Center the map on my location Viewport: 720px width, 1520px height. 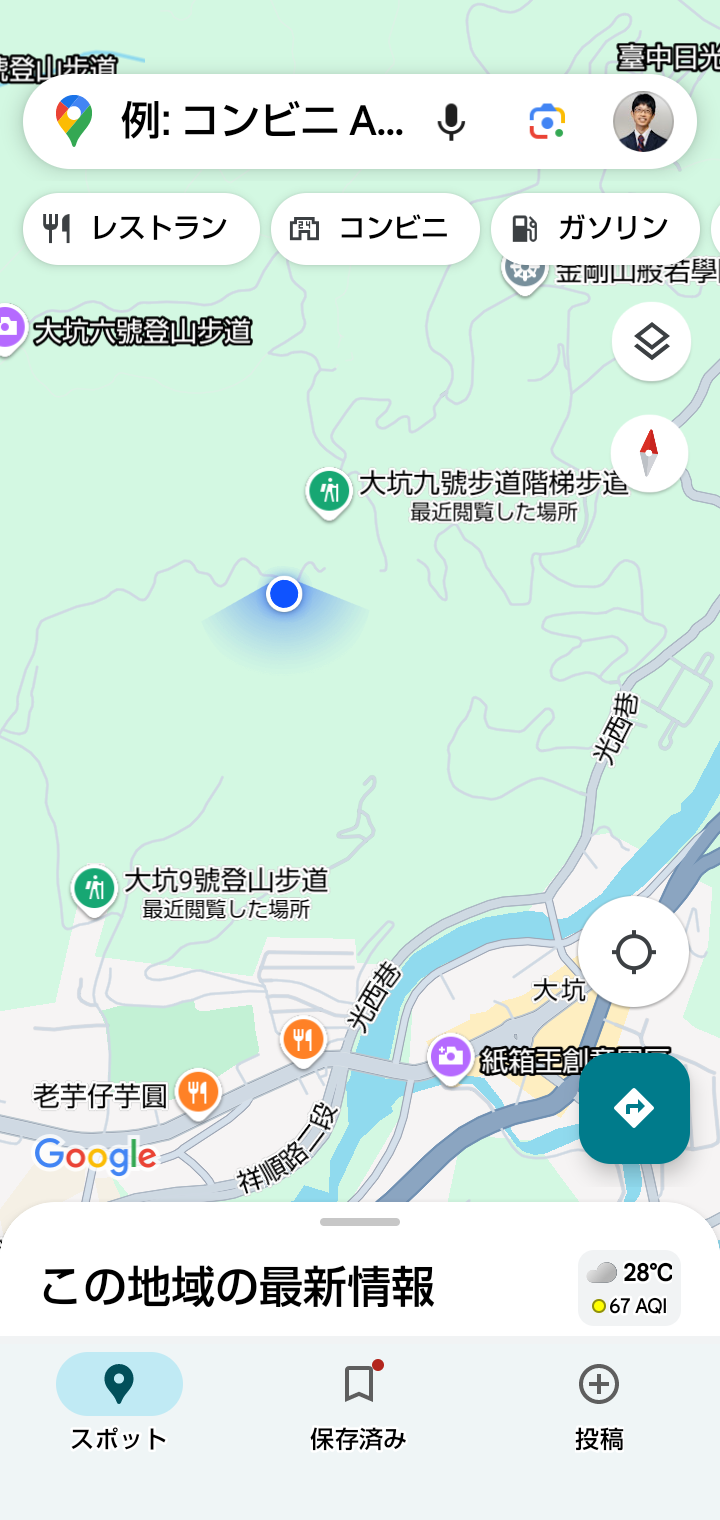[633, 951]
